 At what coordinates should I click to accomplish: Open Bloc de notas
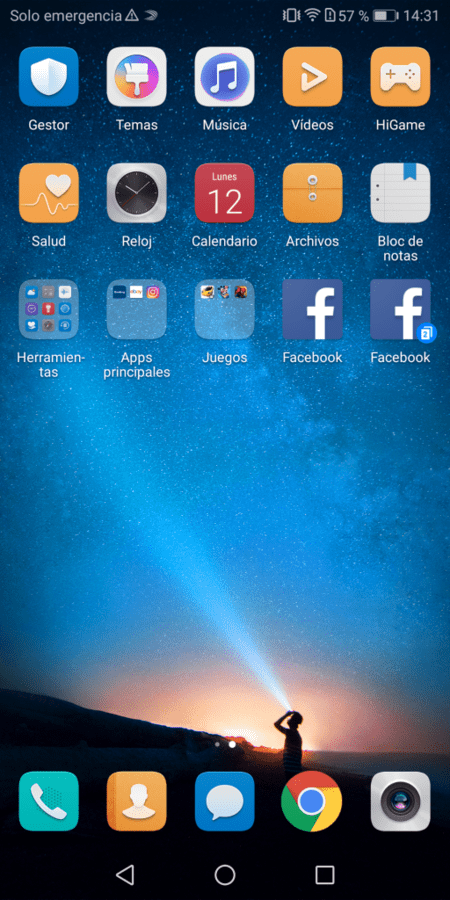point(400,193)
